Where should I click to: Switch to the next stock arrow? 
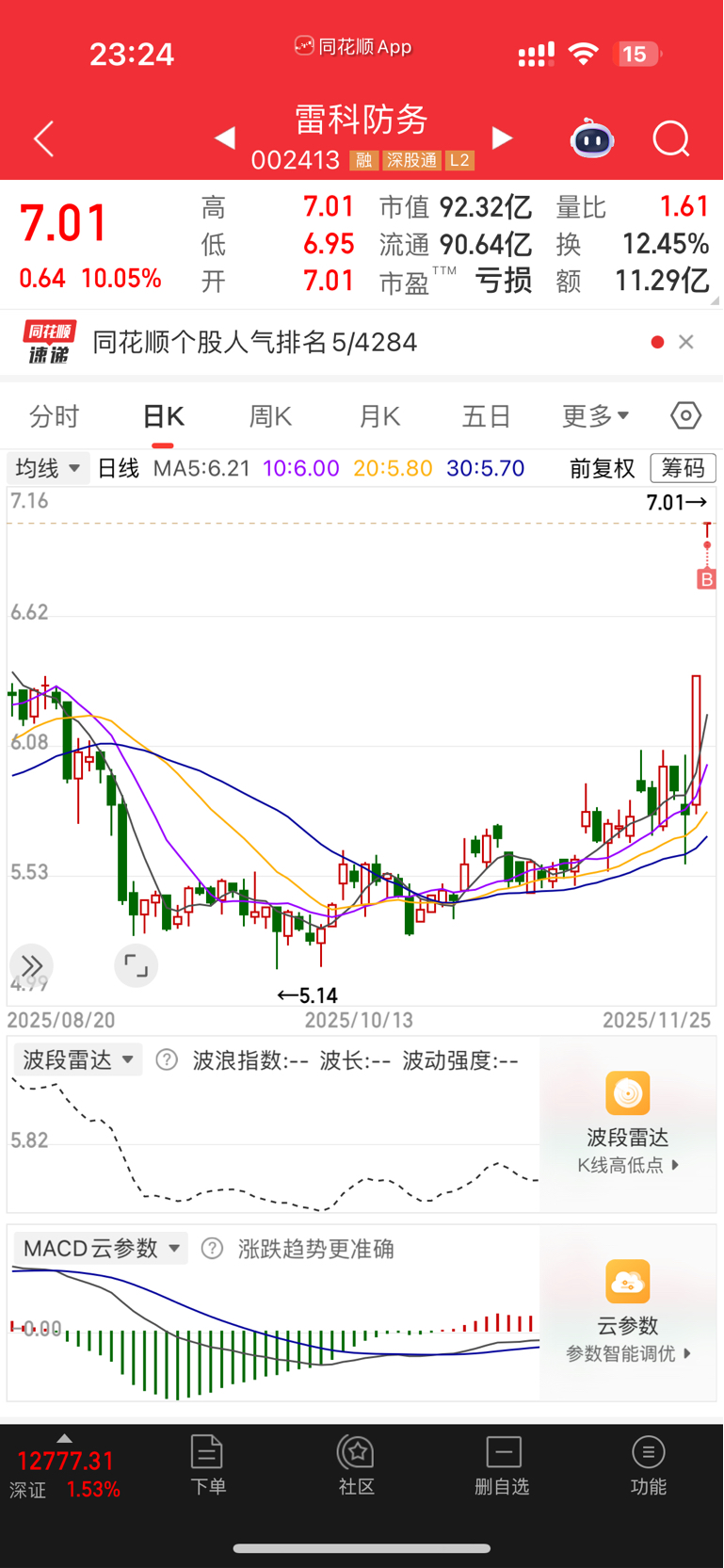[503, 138]
